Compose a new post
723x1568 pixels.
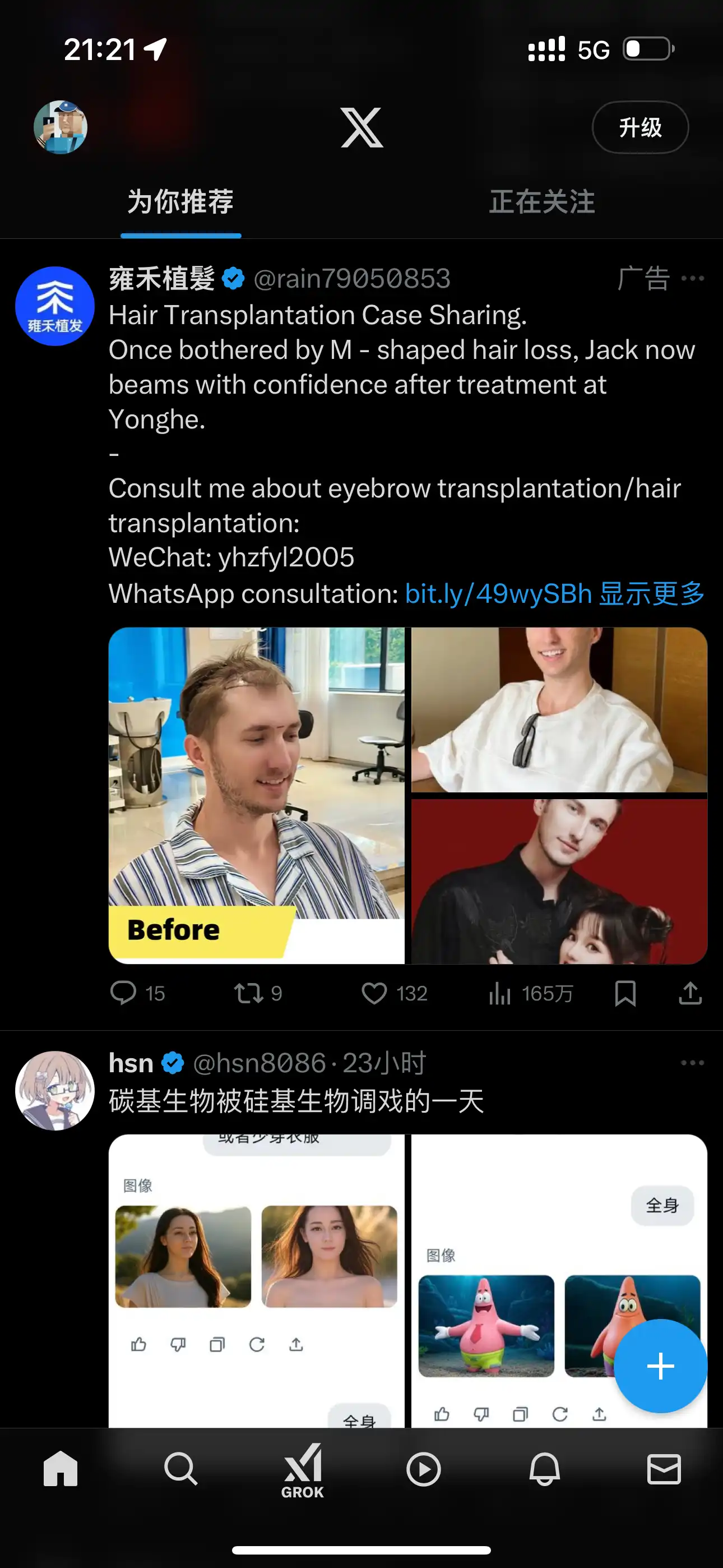point(660,1366)
